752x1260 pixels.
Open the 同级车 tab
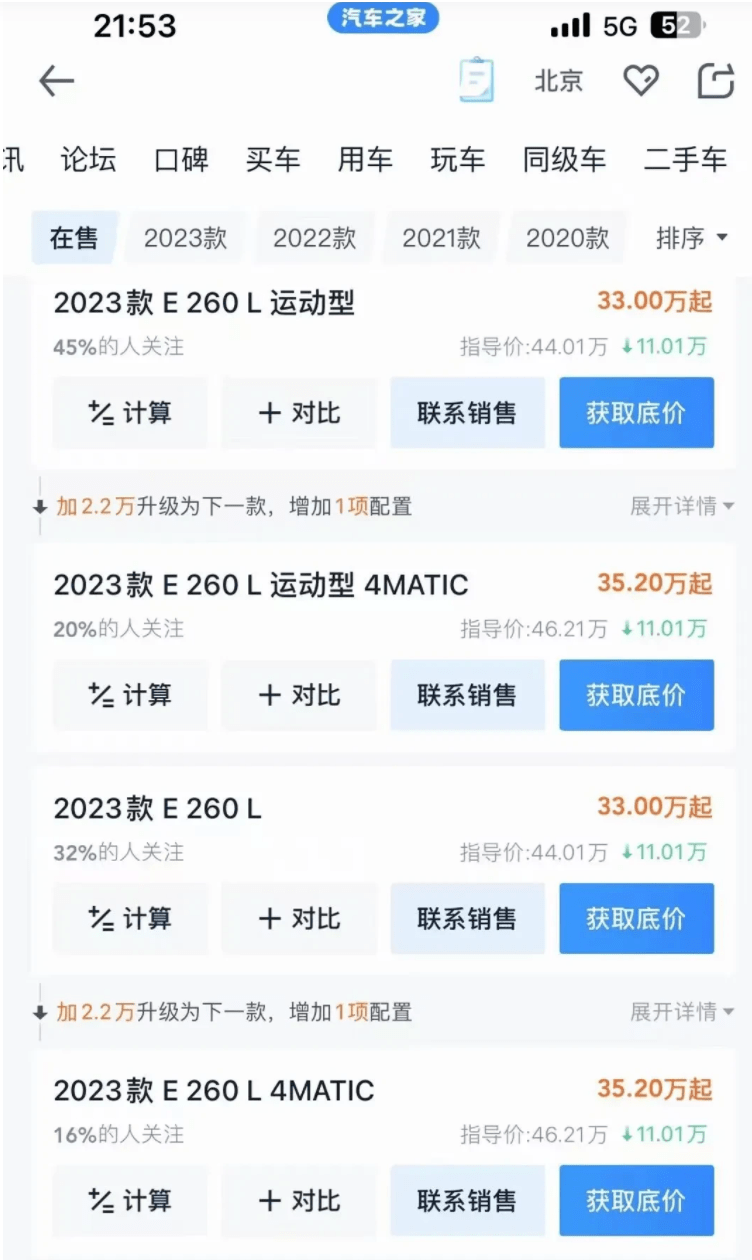tap(564, 159)
